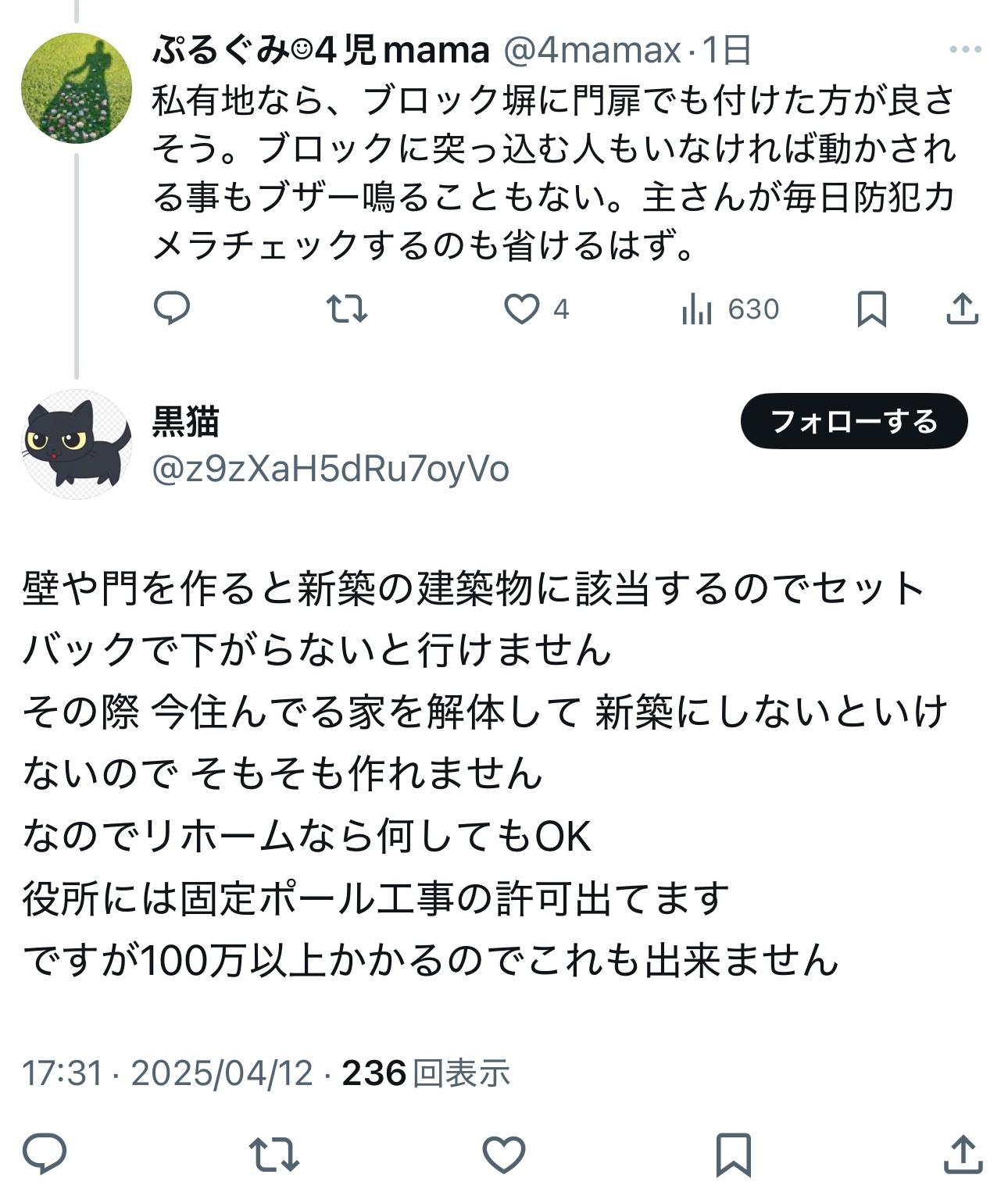
Task: Share ぷるぐみ's post
Action: click(x=962, y=309)
